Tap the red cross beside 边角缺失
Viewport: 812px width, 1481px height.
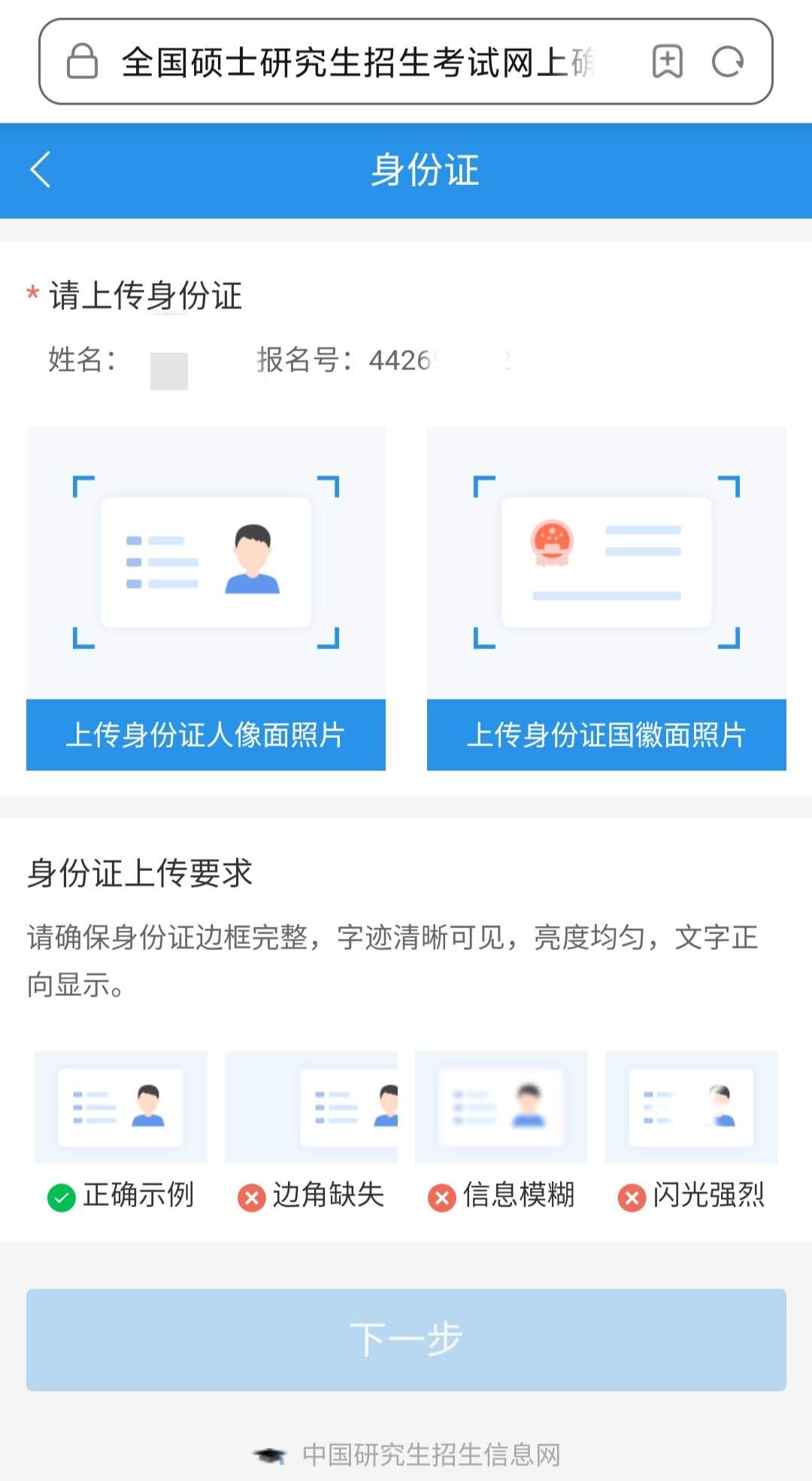pyautogui.click(x=250, y=1194)
